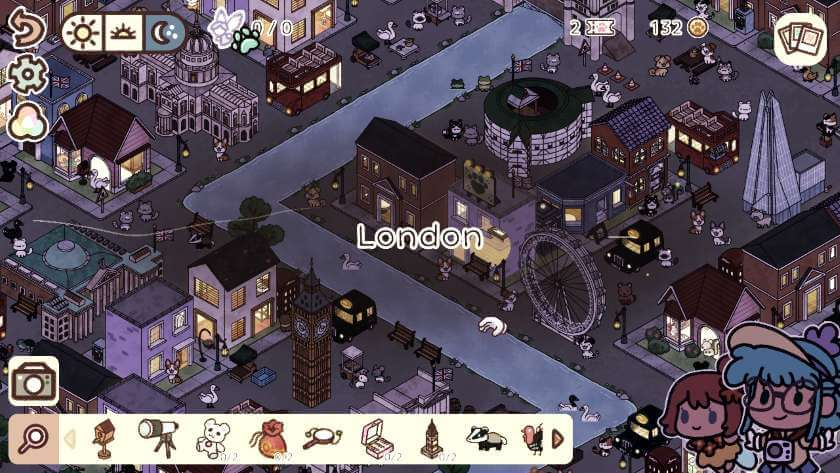Open the camera photo mode
The image size is (840, 473).
pos(33,381)
